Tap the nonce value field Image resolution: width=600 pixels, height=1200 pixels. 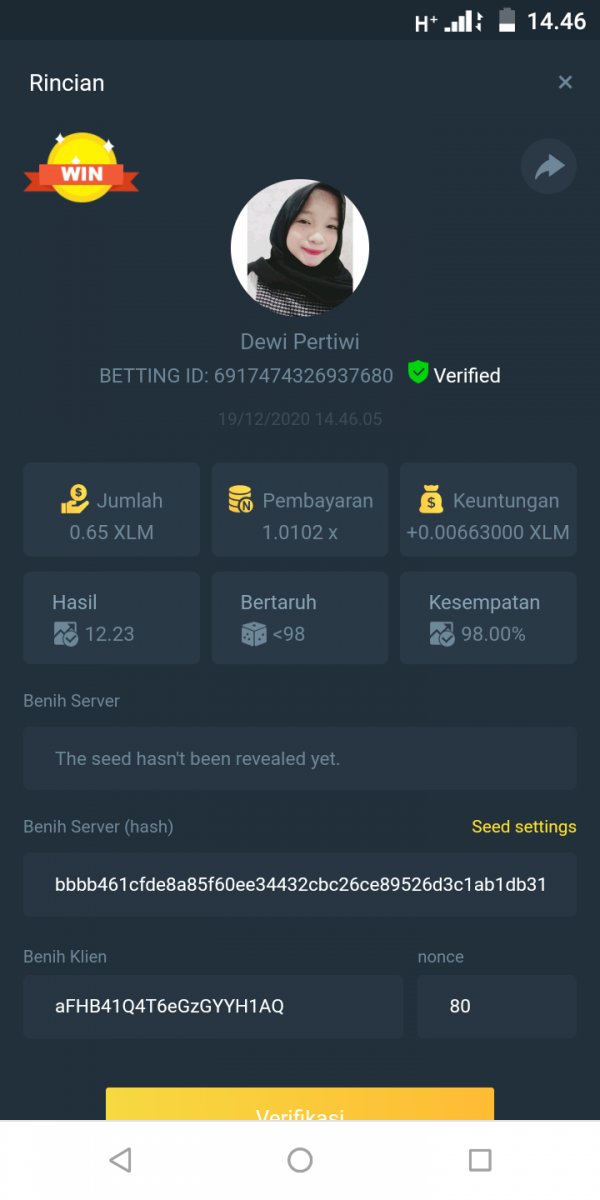(497, 1006)
